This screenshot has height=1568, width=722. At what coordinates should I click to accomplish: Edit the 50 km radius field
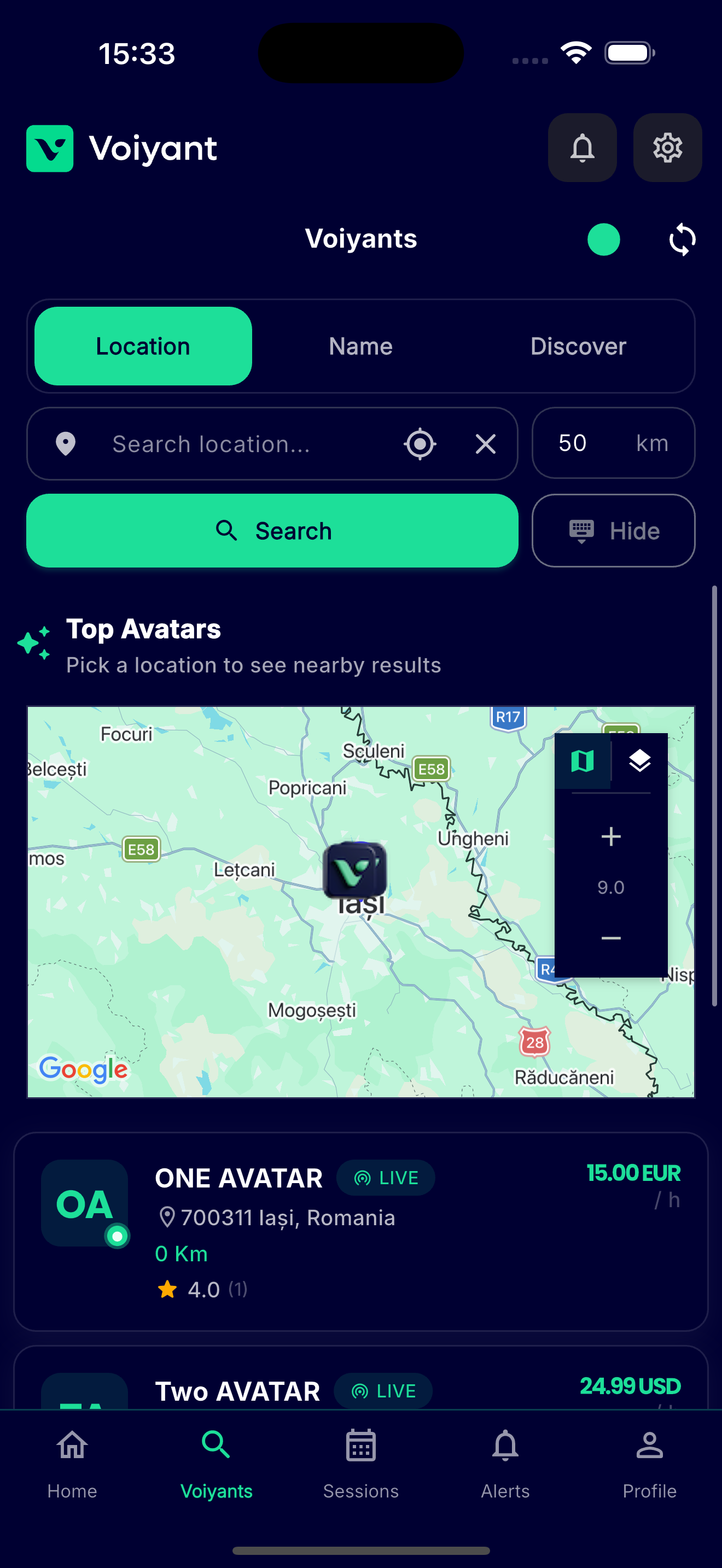(x=613, y=443)
